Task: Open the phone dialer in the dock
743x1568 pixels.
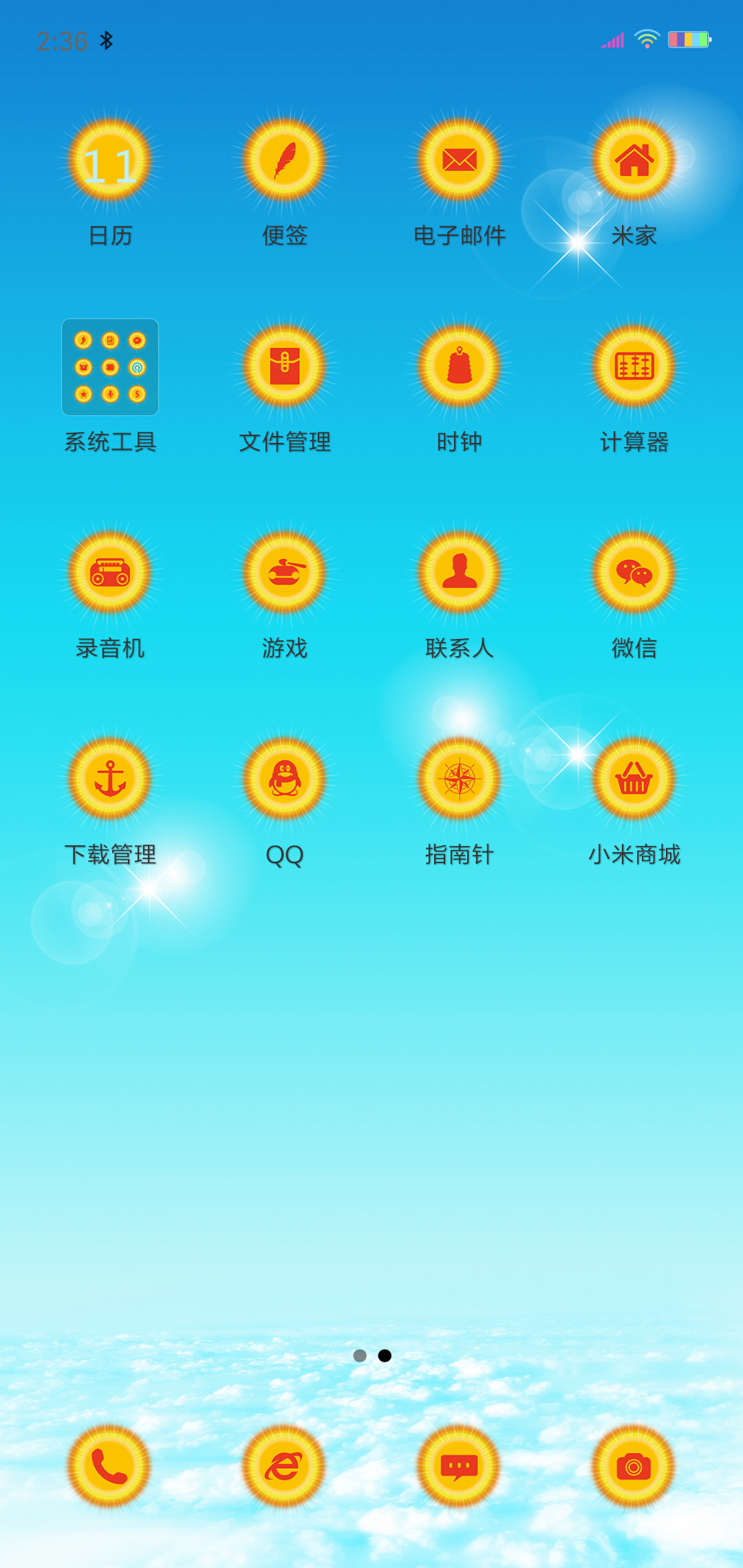Action: (x=110, y=1468)
